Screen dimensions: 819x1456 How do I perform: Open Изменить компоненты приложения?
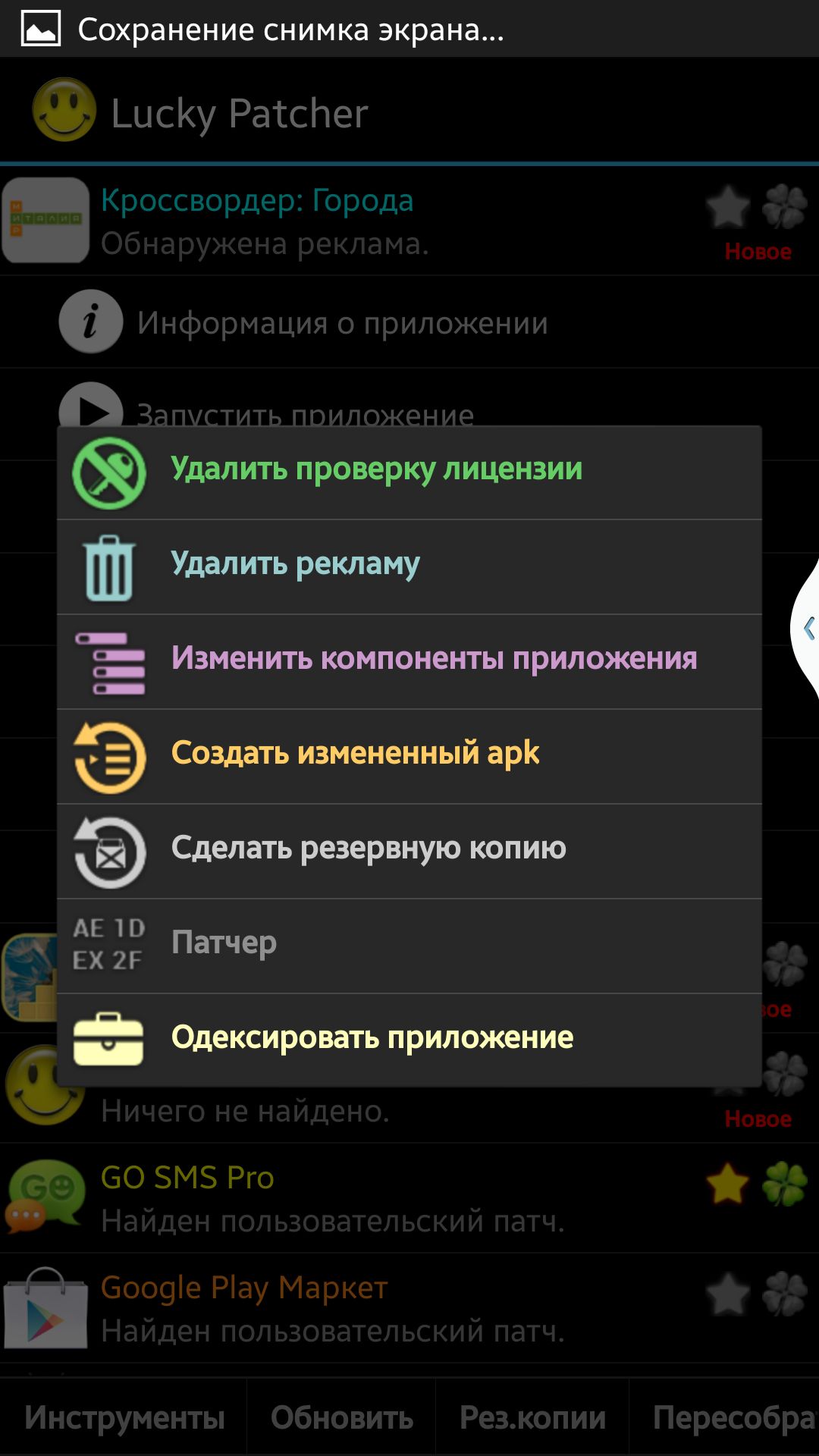[409, 662]
